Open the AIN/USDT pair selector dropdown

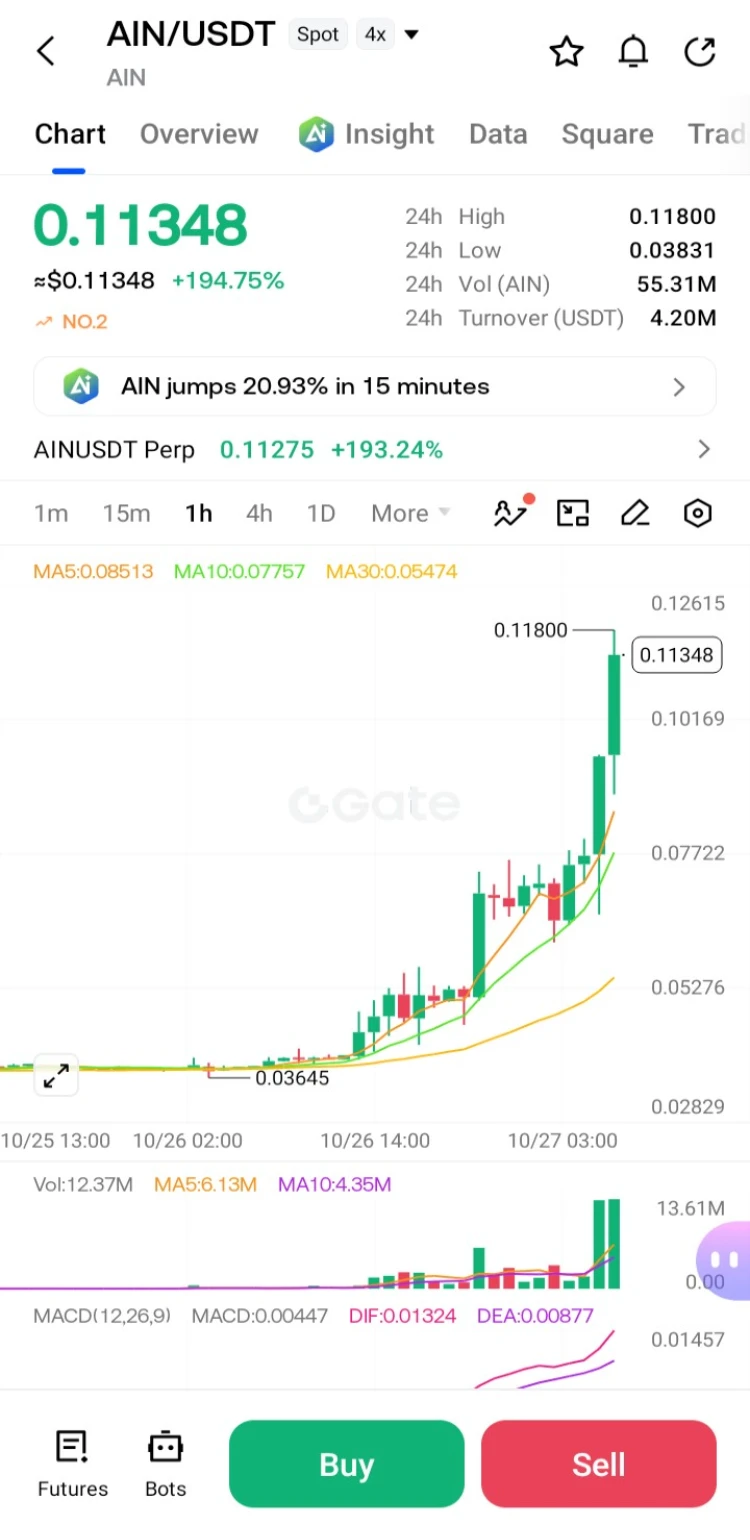[411, 35]
